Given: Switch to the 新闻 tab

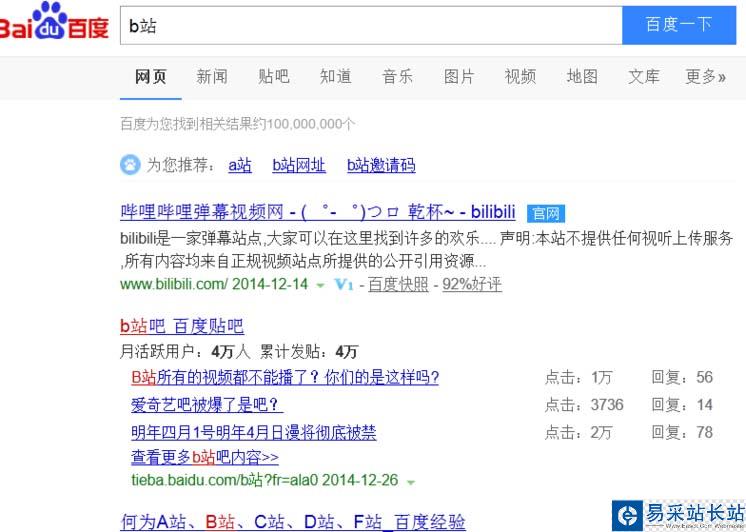Looking at the screenshot, I should pos(212,77).
